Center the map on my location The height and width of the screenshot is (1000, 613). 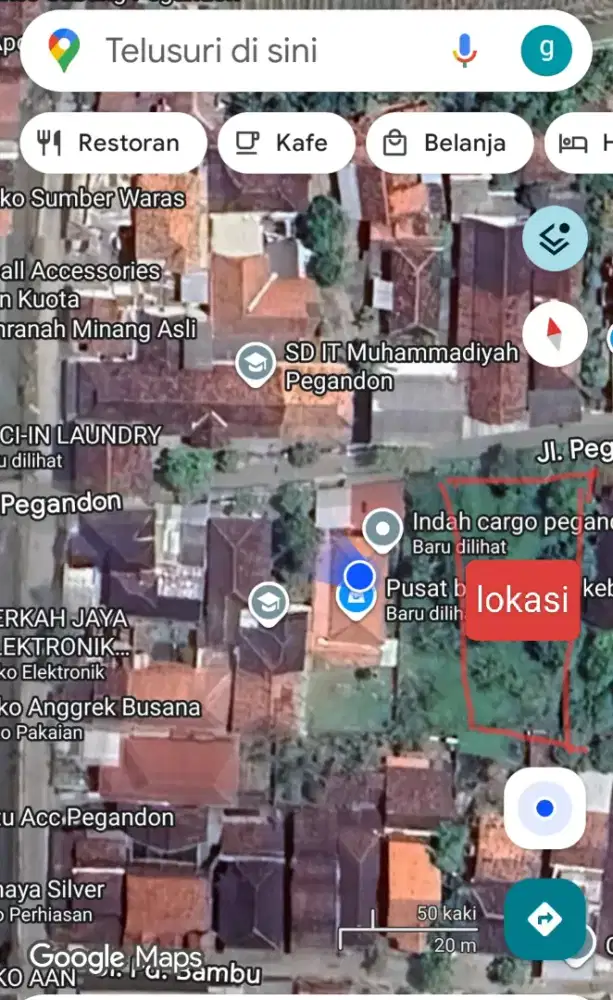point(545,808)
